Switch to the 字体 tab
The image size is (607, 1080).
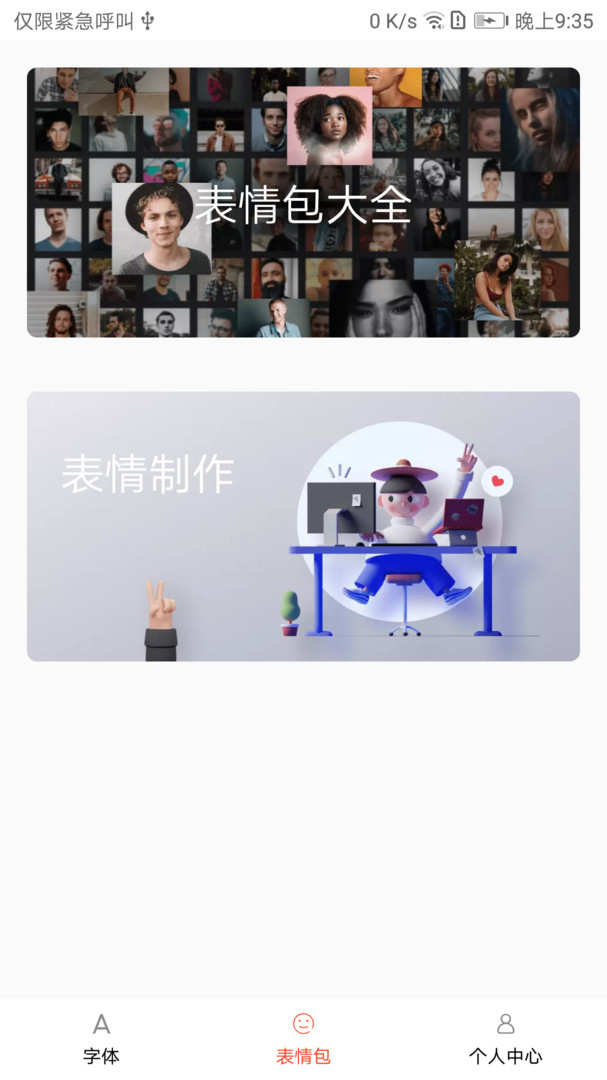pos(101,1039)
